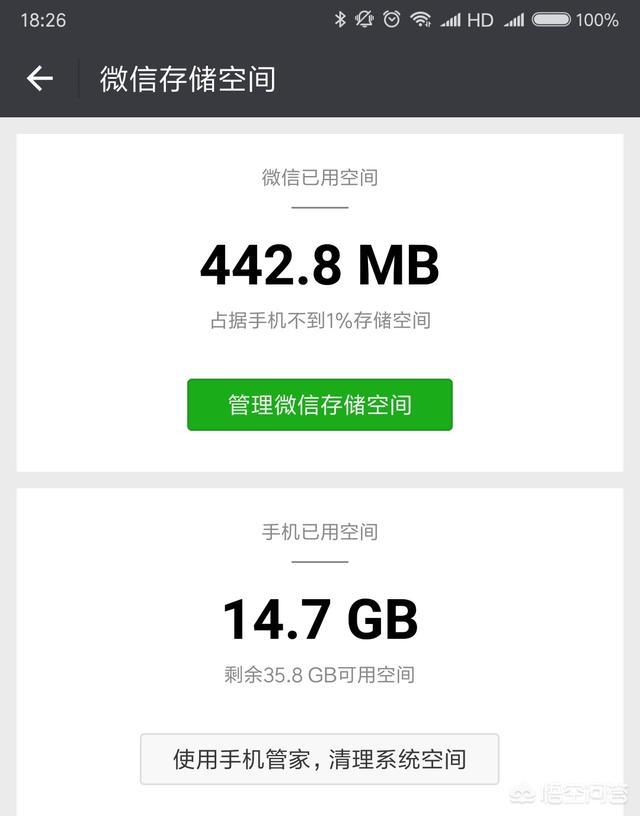640x816 pixels.
Task: Go back using the arrow icon
Action: [39, 79]
